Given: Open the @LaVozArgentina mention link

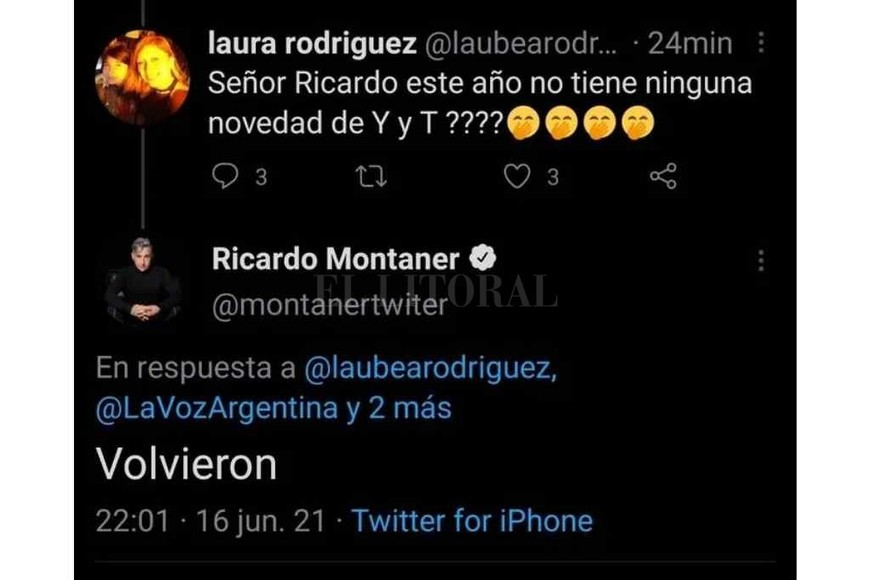Looking at the screenshot, I should 218,408.
